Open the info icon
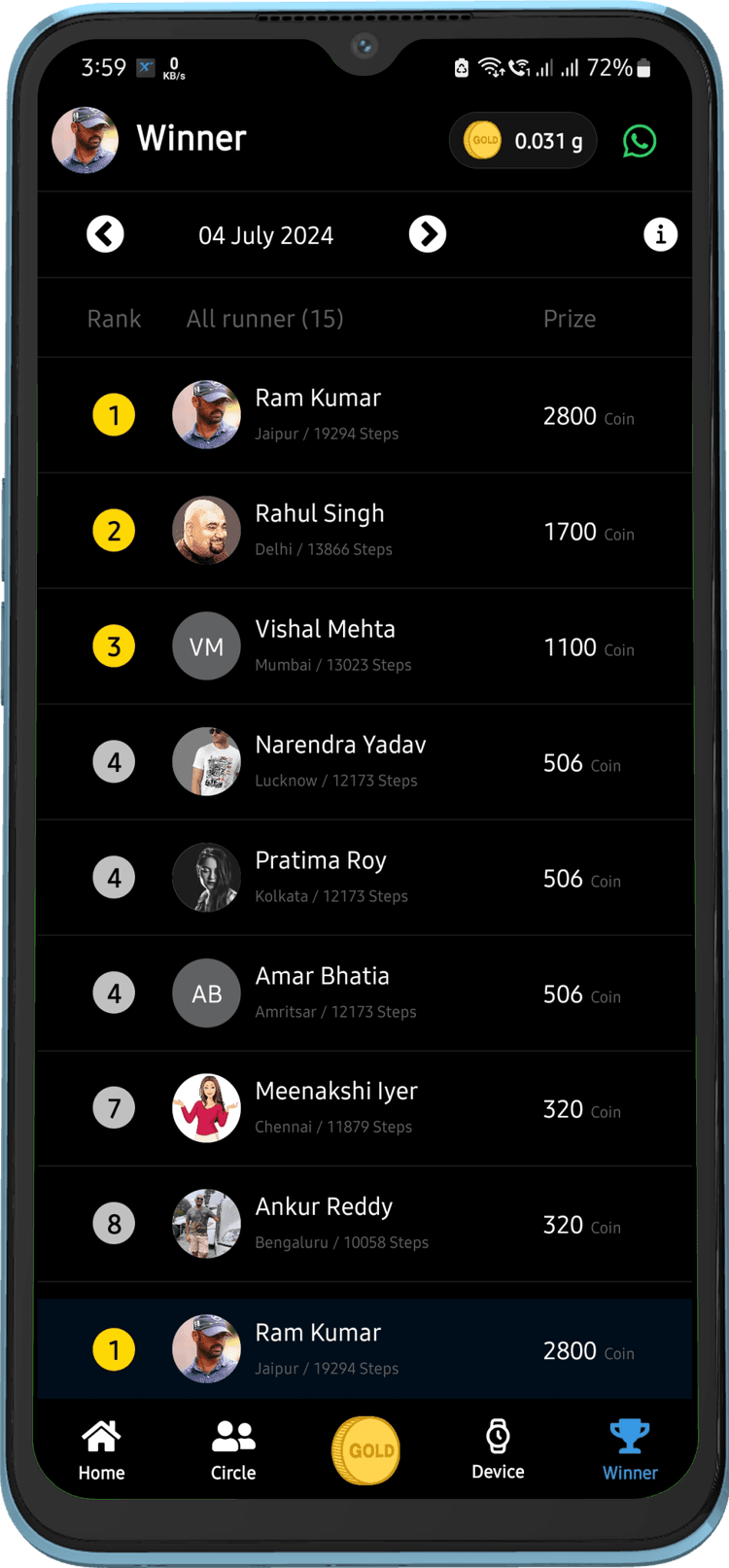This screenshot has height=1568, width=729. point(660,234)
